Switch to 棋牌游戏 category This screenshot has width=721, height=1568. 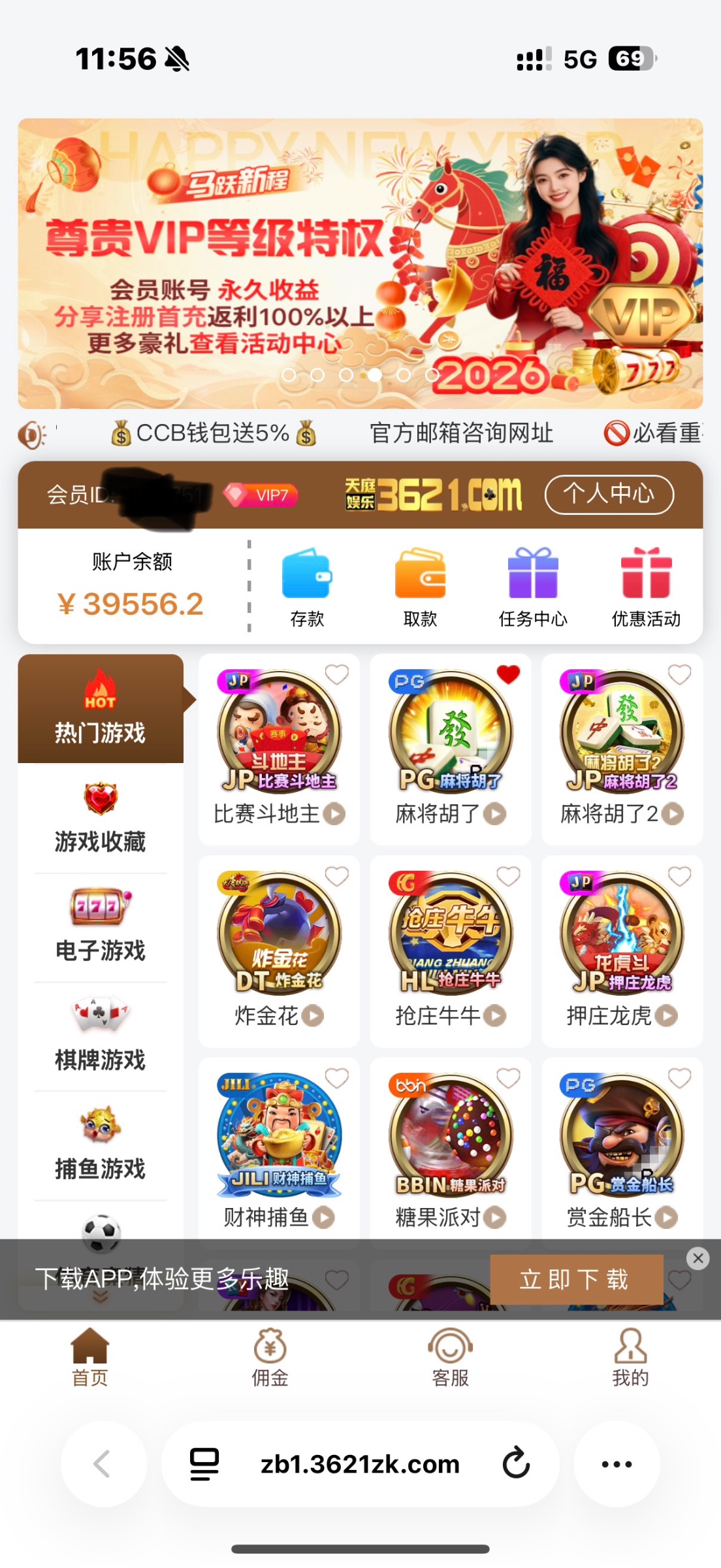point(101,1036)
